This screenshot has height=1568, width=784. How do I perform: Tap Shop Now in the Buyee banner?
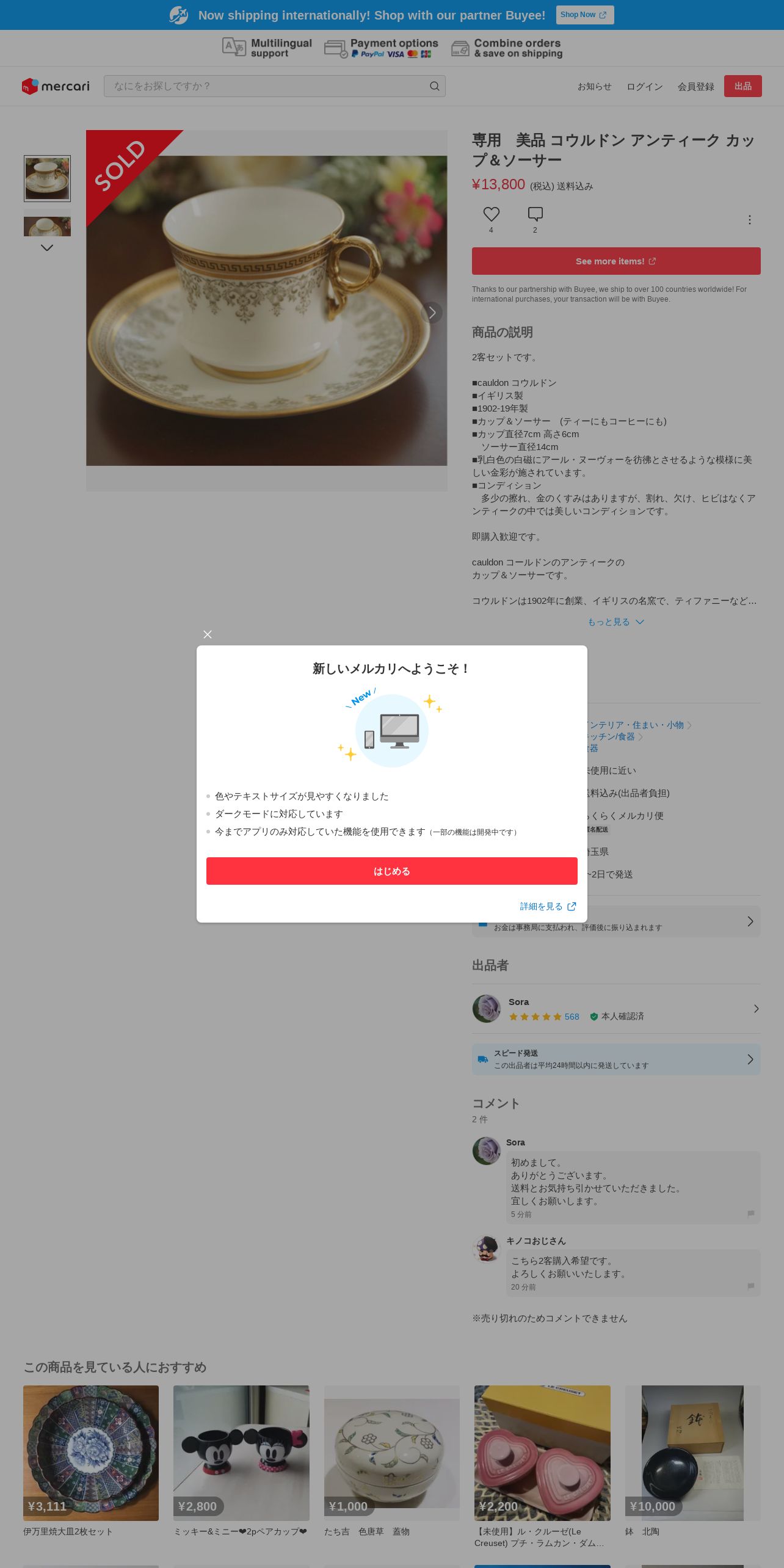585,15
